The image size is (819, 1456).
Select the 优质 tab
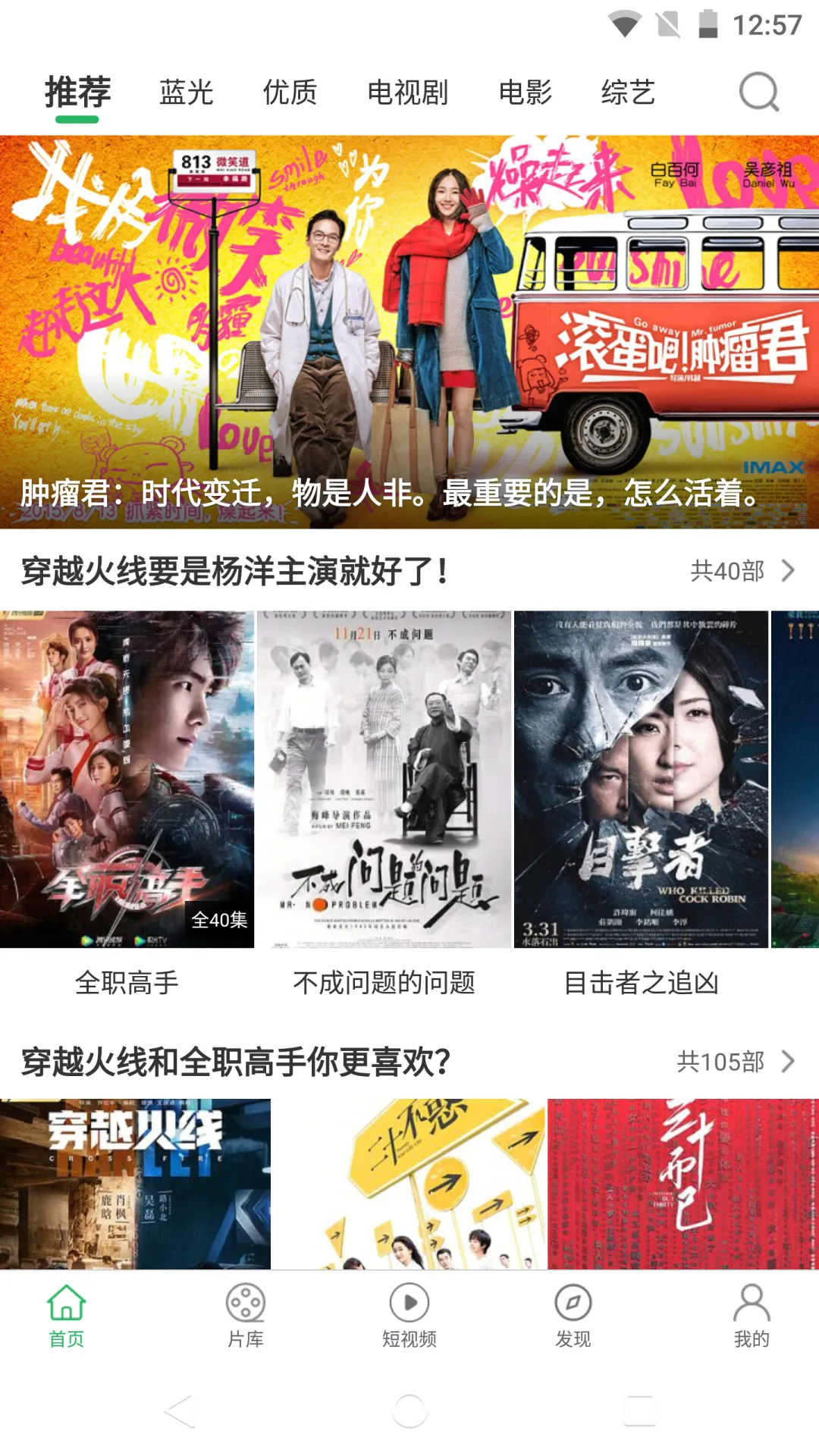(290, 93)
